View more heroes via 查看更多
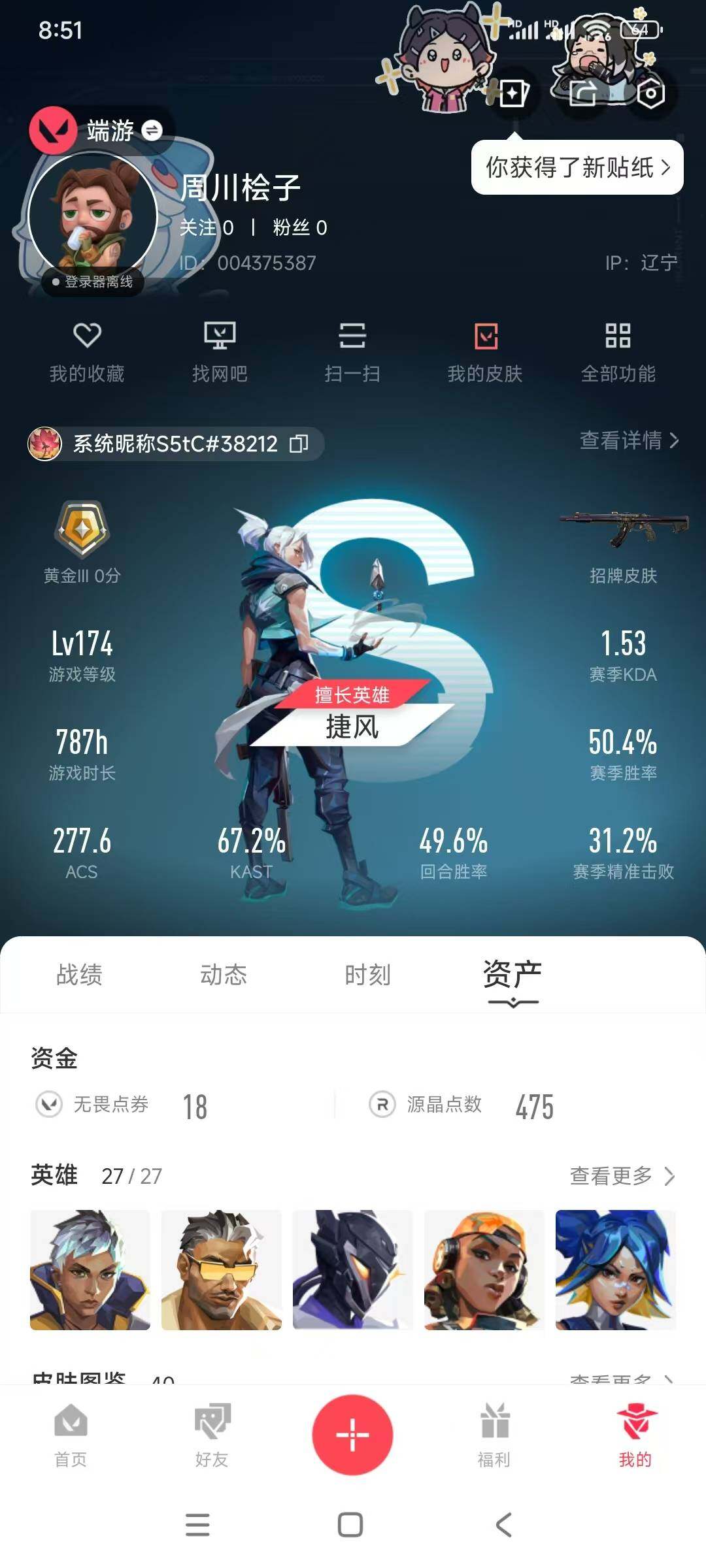Screen dimensions: 706x1568 pos(622,1176)
